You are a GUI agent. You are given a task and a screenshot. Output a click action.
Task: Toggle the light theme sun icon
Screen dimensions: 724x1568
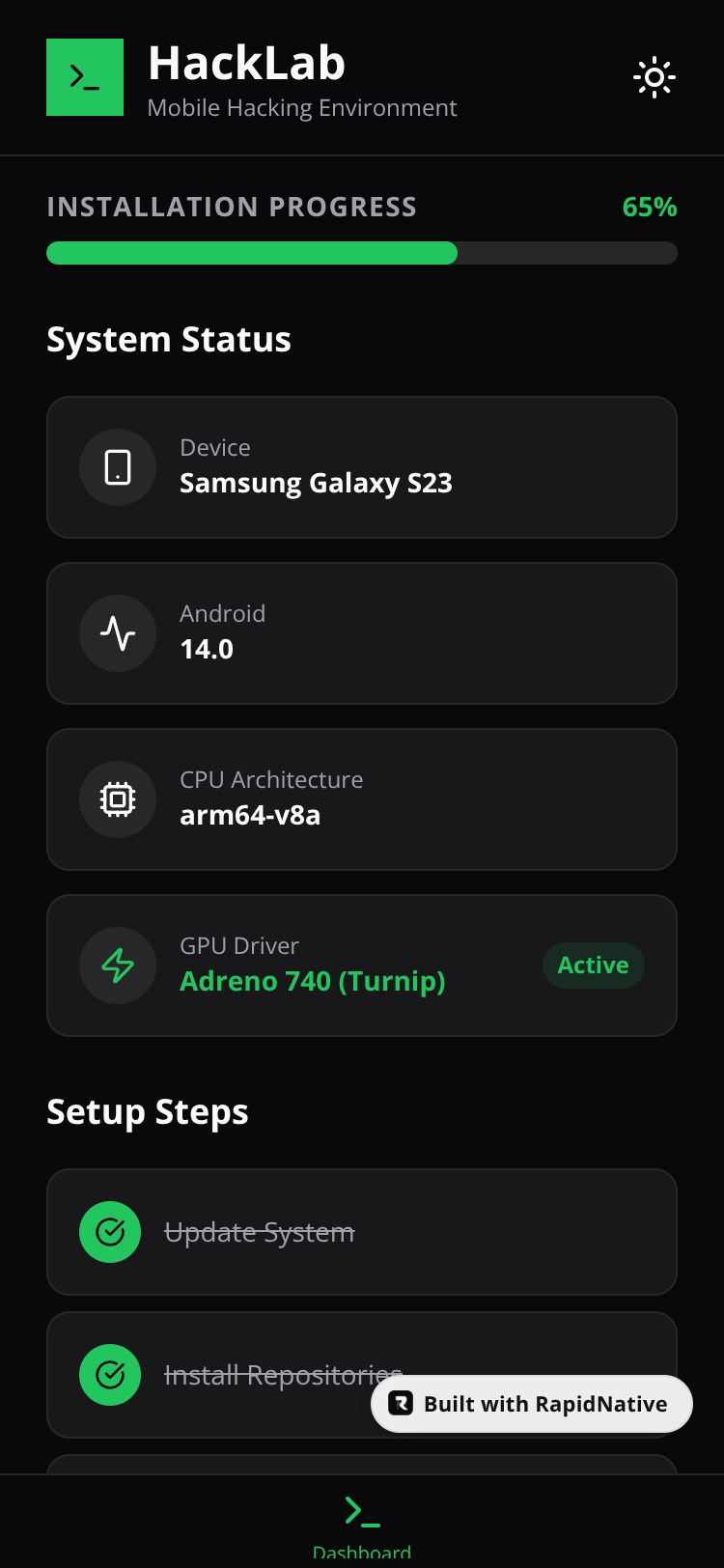[654, 77]
